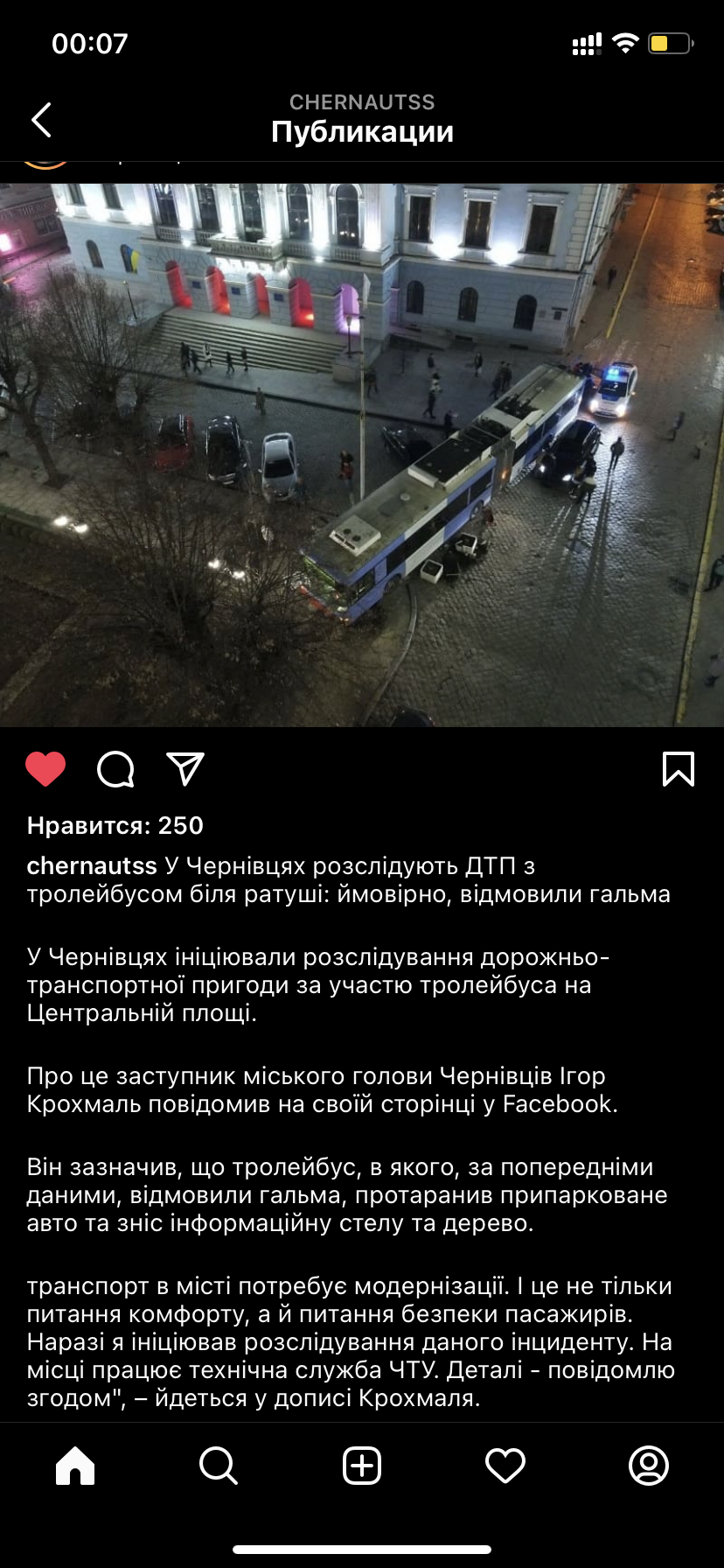Go to your Profile tab
Viewport: 724px width, 1568px height.
point(649,1466)
